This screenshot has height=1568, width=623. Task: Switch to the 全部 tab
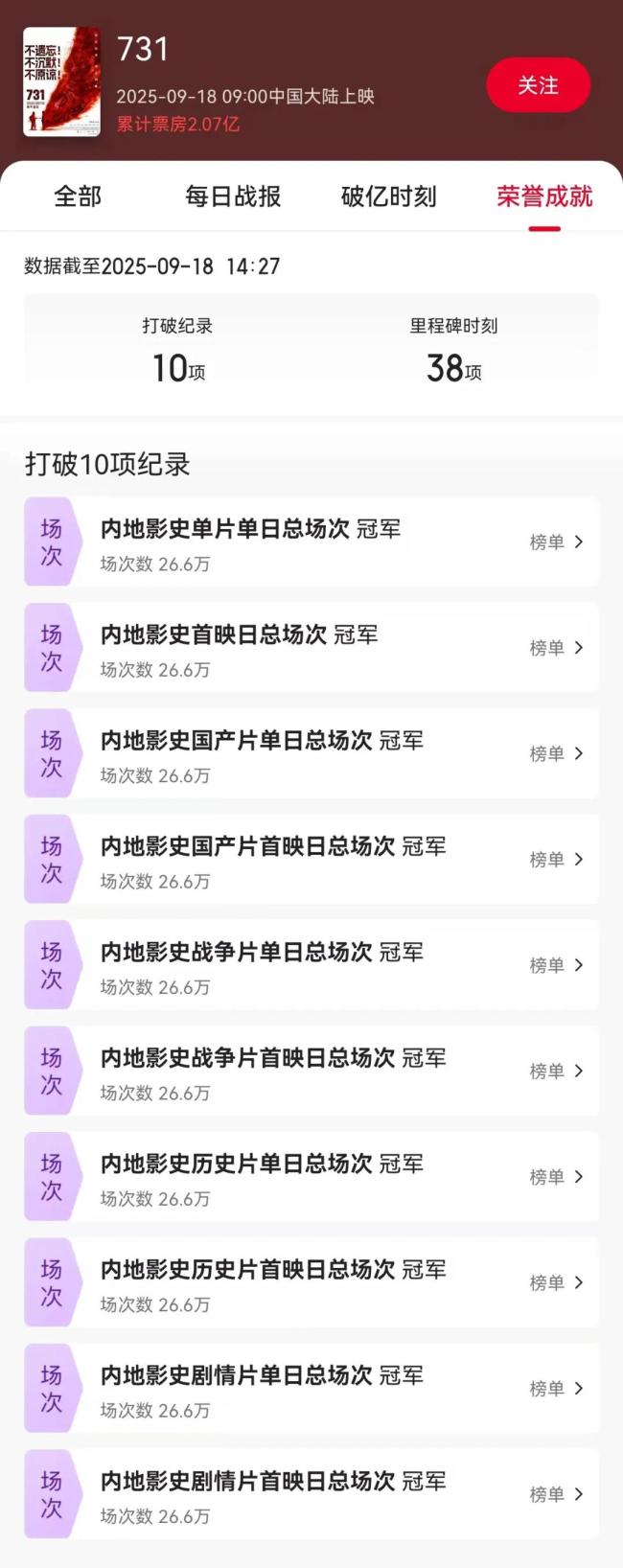[78, 196]
